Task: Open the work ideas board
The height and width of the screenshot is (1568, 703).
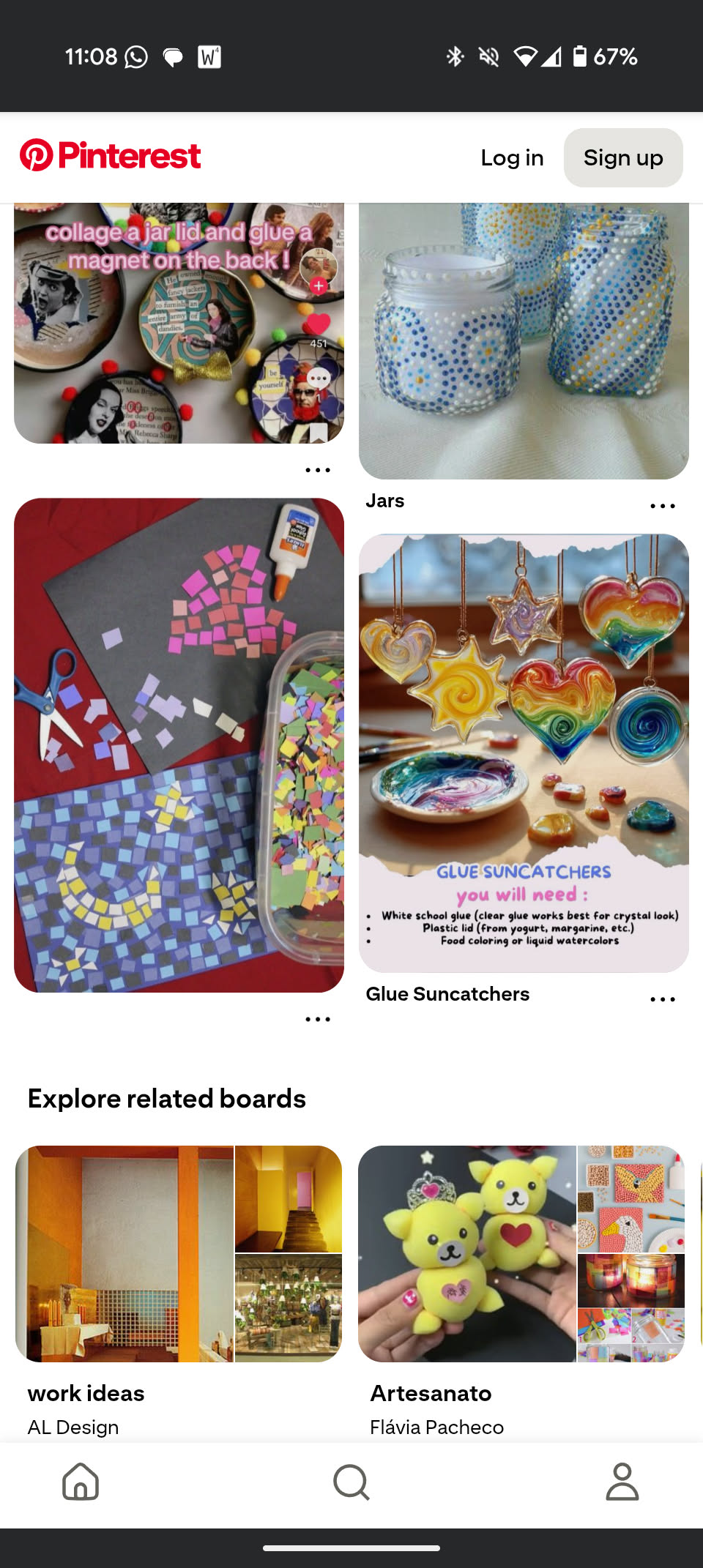Action: 179,1253
